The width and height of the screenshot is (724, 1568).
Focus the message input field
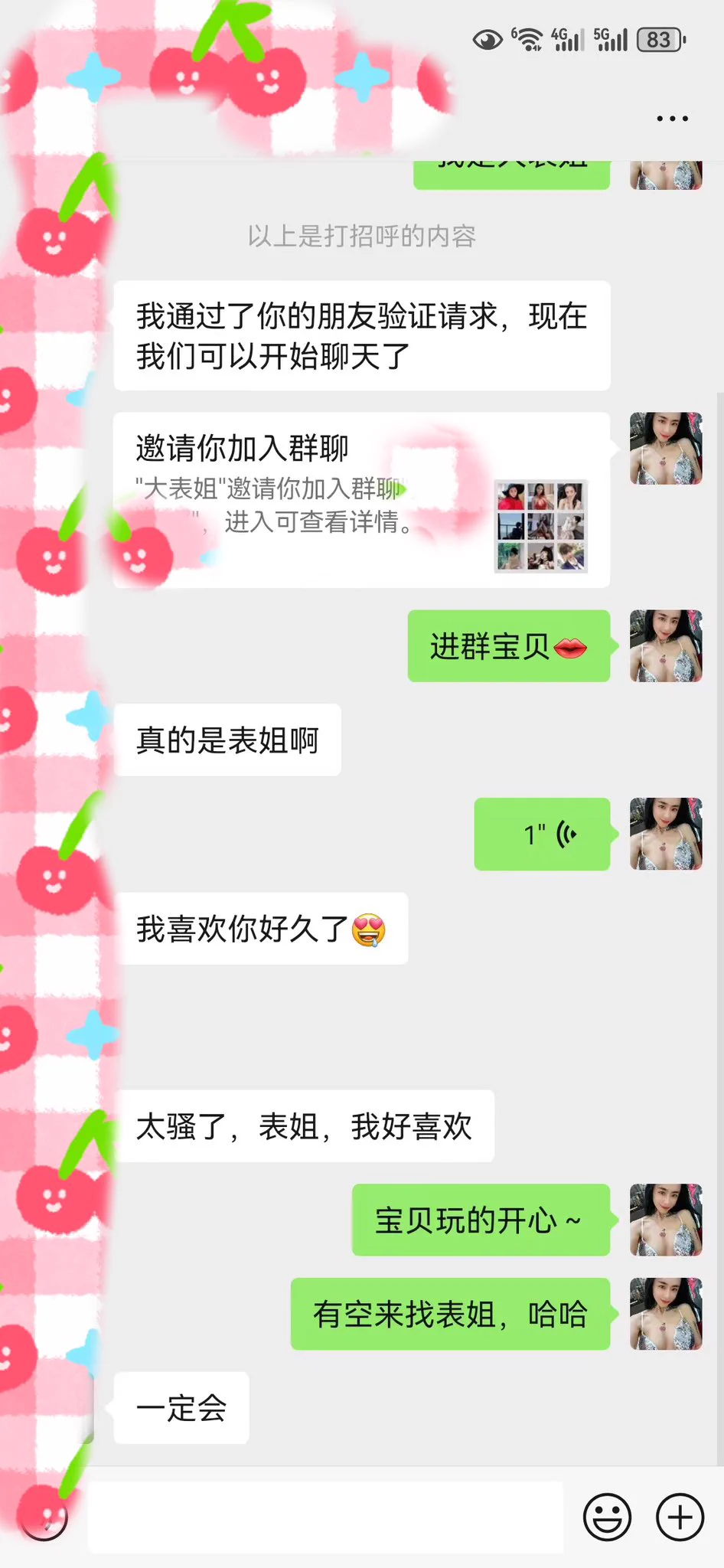tap(325, 1516)
